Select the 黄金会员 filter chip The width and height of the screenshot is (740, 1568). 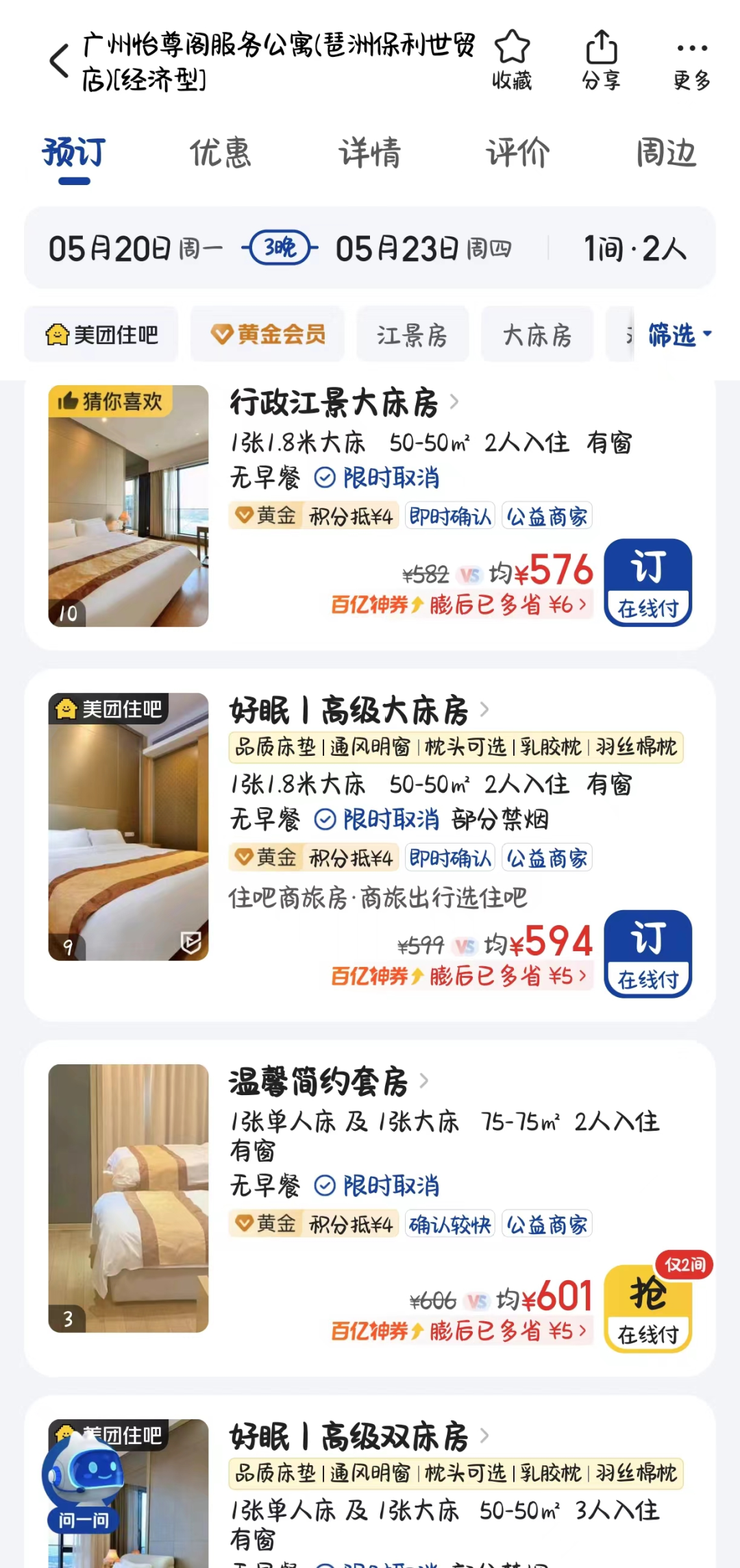pyautogui.click(x=268, y=334)
